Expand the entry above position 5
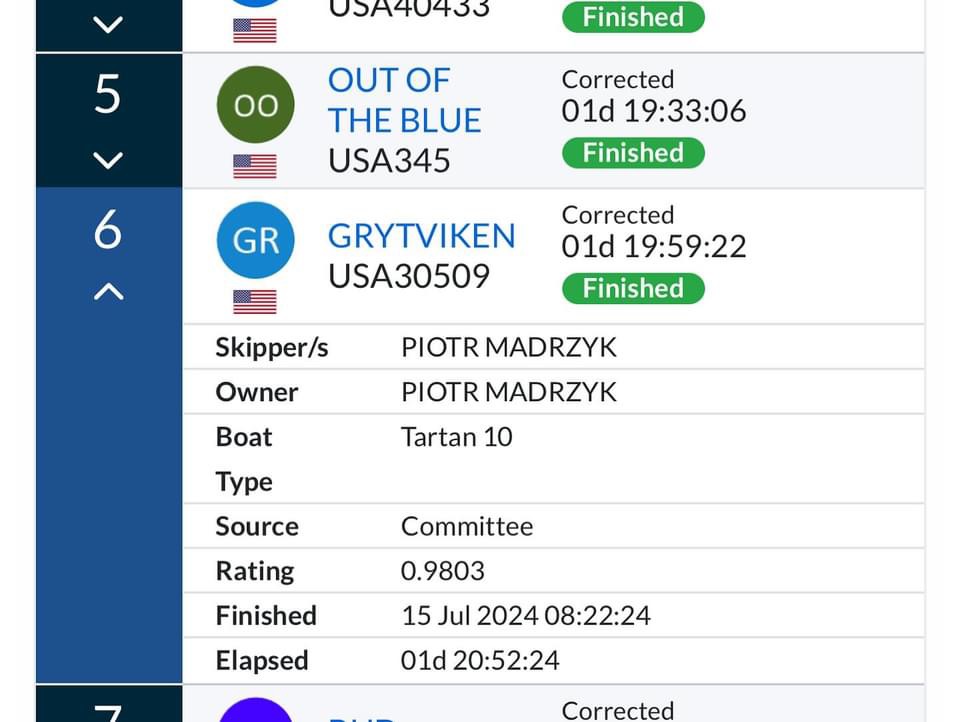960x722 pixels. [x=108, y=24]
